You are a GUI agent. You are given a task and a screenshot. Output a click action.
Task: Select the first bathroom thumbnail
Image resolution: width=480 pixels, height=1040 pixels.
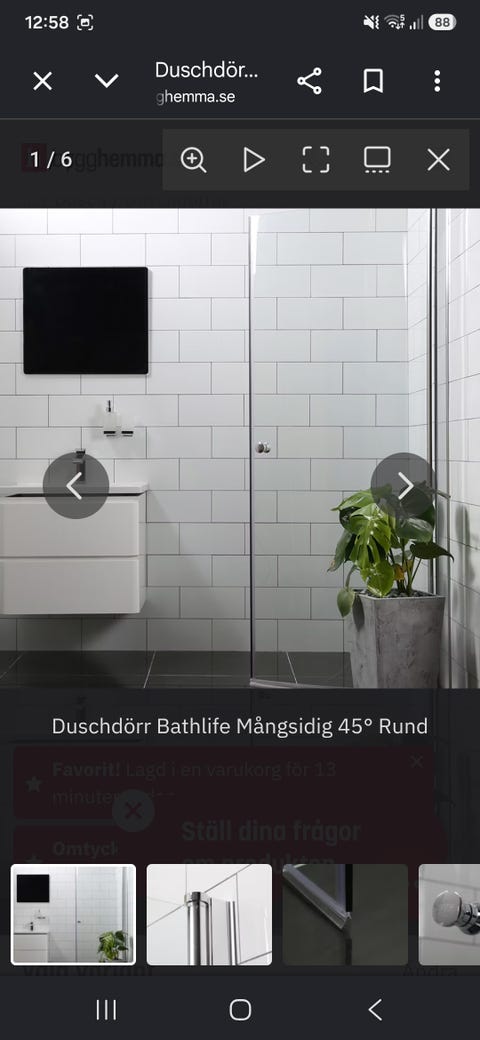click(74, 914)
